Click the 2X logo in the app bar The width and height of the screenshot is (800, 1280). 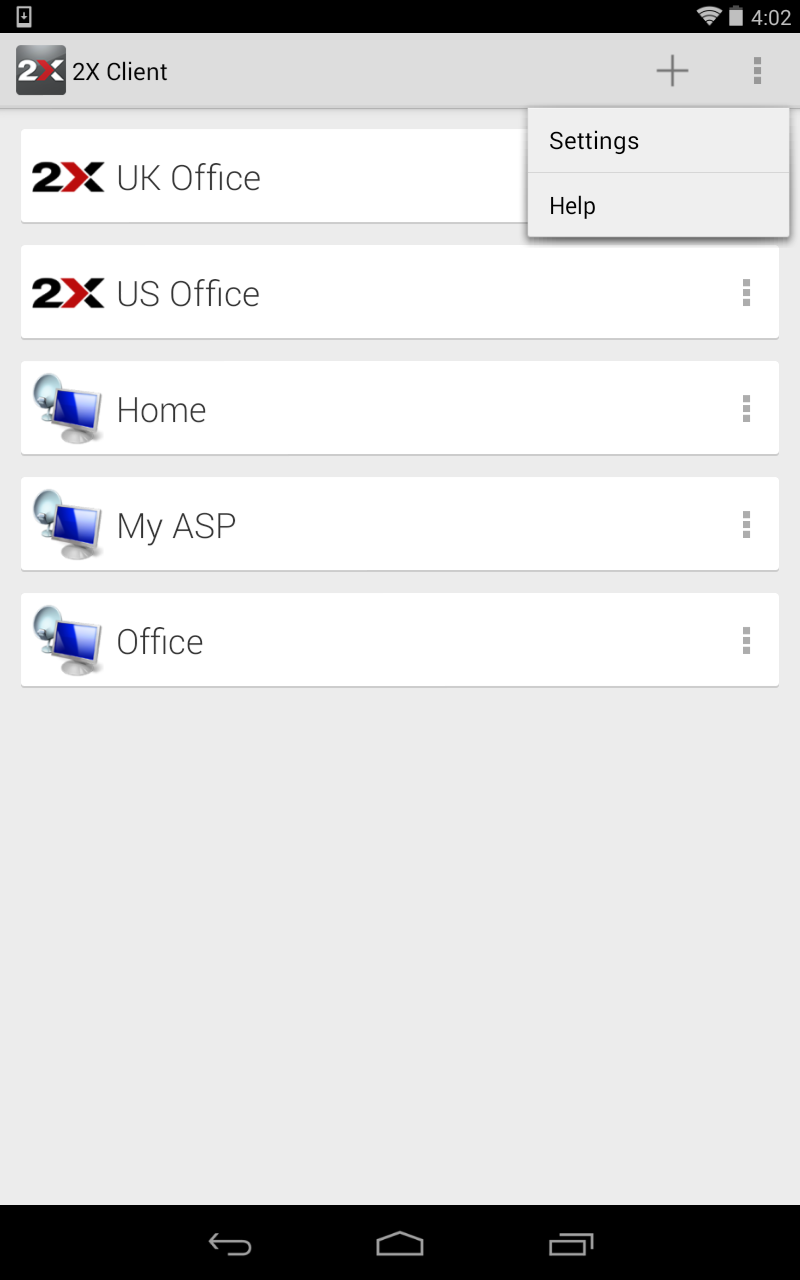pos(40,70)
